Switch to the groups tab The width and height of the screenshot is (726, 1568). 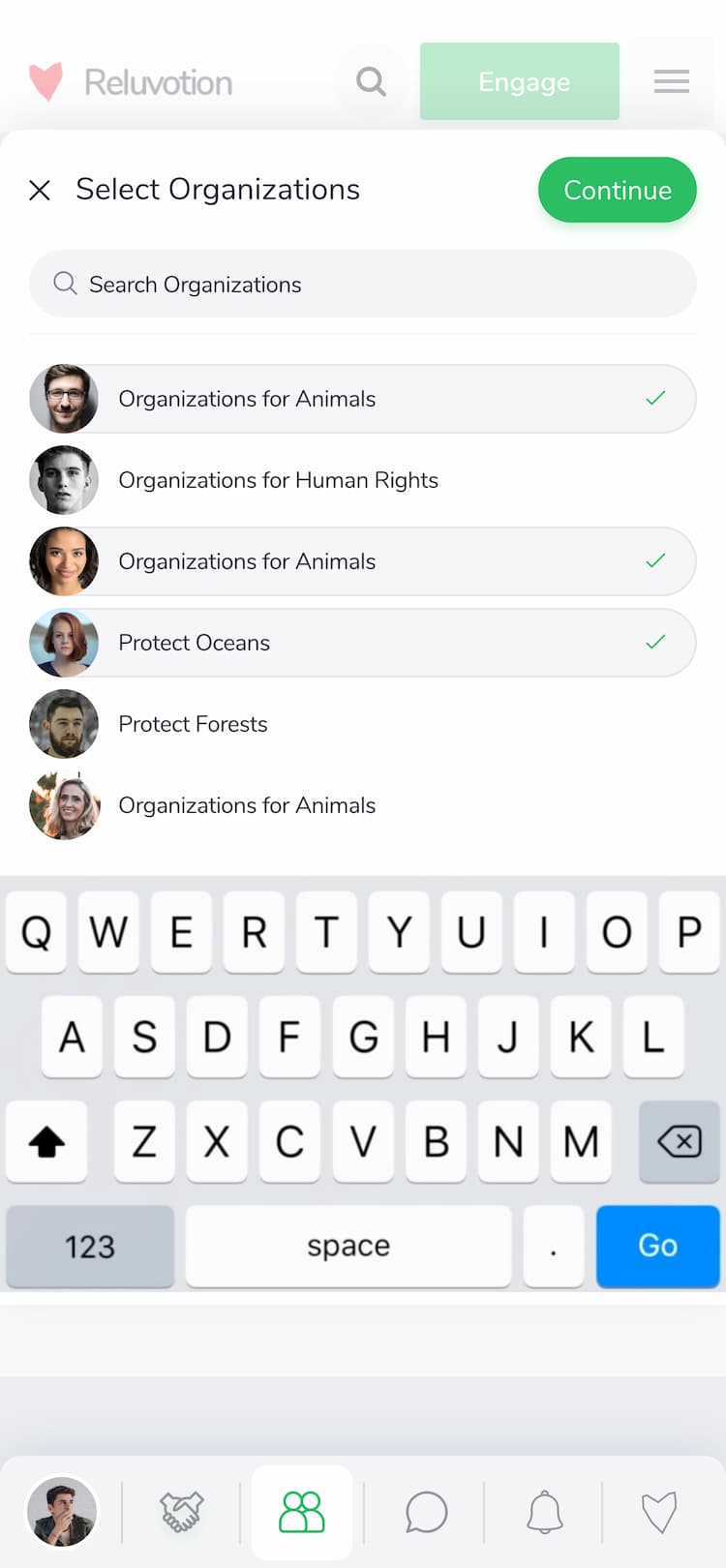pyautogui.click(x=302, y=1511)
